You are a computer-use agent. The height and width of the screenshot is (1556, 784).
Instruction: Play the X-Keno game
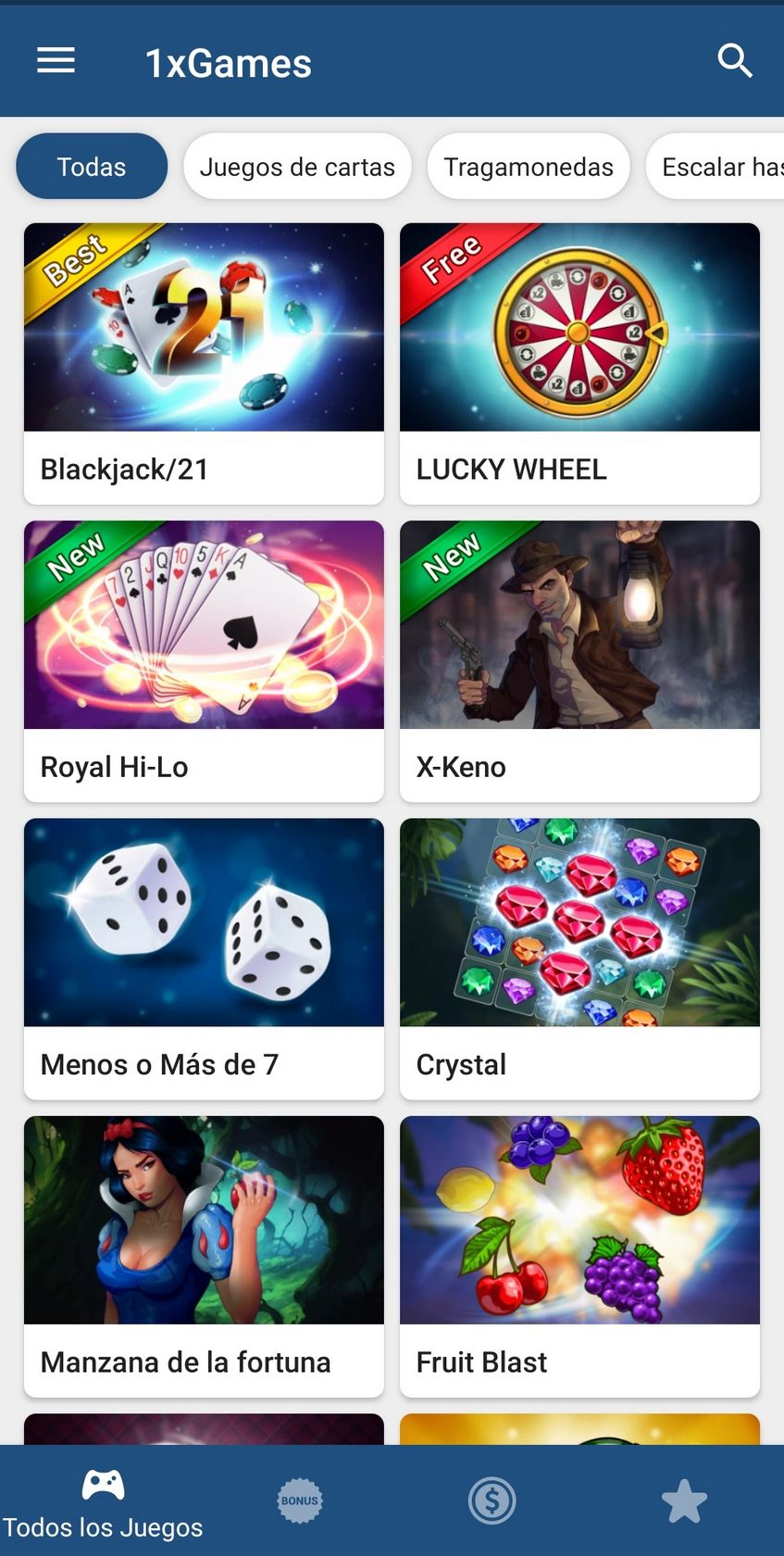point(579,660)
